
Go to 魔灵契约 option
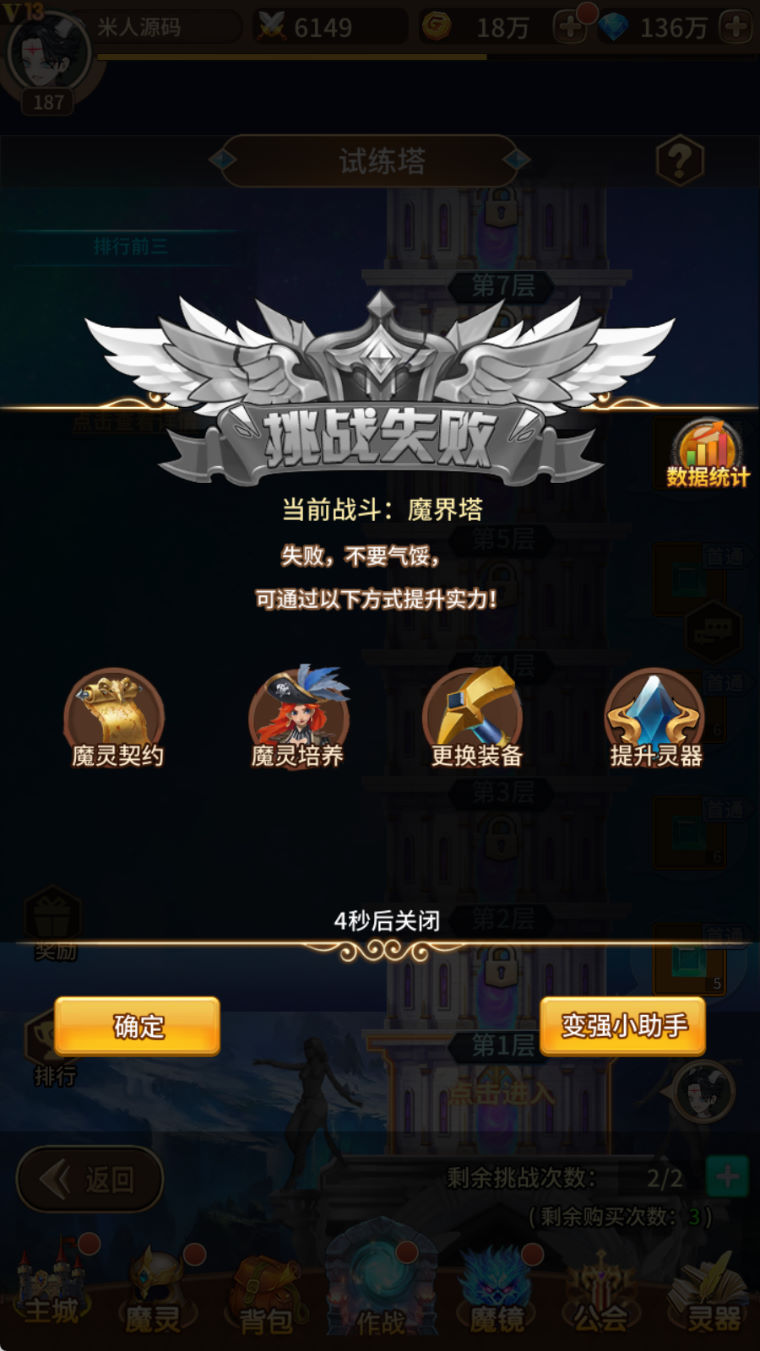115,717
